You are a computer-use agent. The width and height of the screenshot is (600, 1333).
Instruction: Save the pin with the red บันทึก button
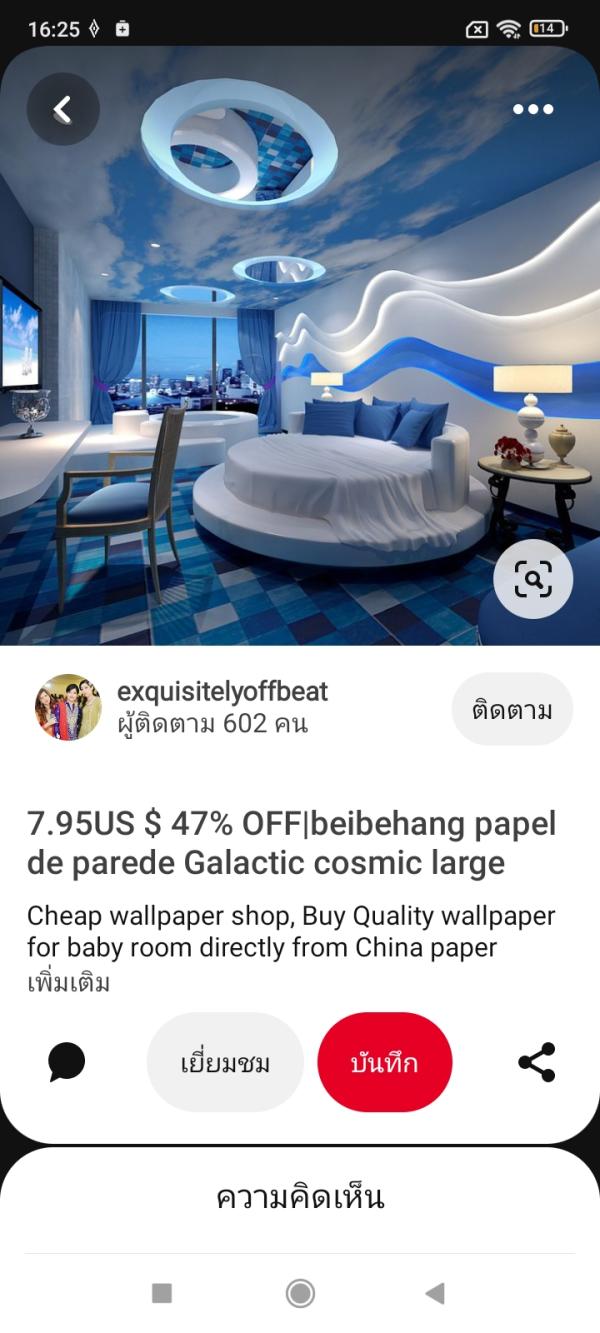[385, 1062]
